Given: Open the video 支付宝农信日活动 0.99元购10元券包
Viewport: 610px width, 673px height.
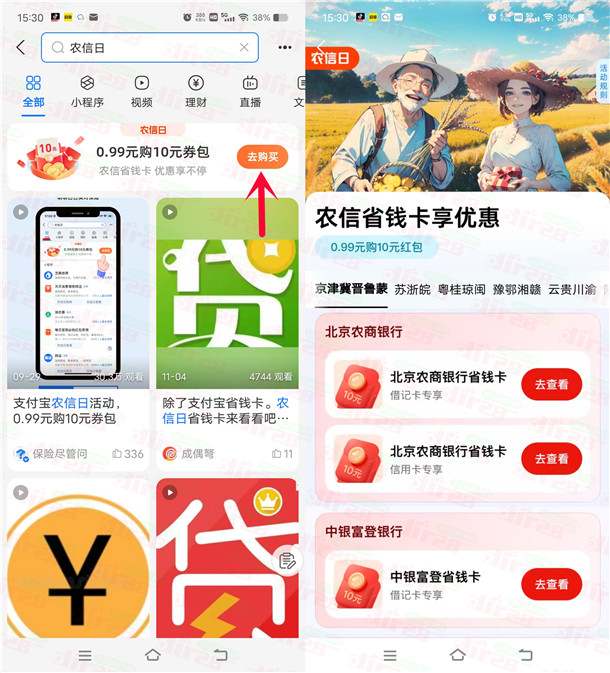Looking at the screenshot, I should (x=78, y=300).
